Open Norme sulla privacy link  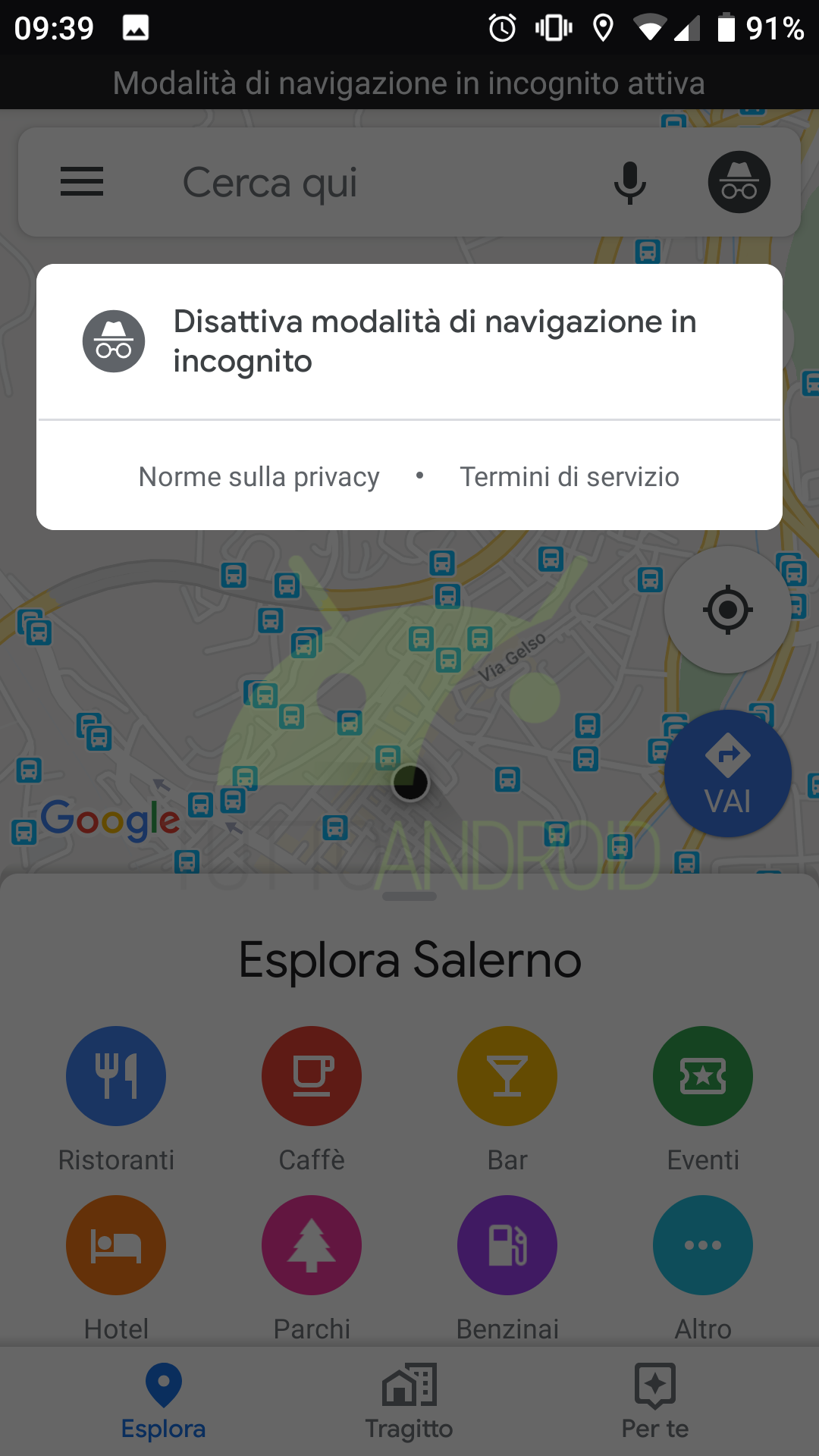pos(259,477)
